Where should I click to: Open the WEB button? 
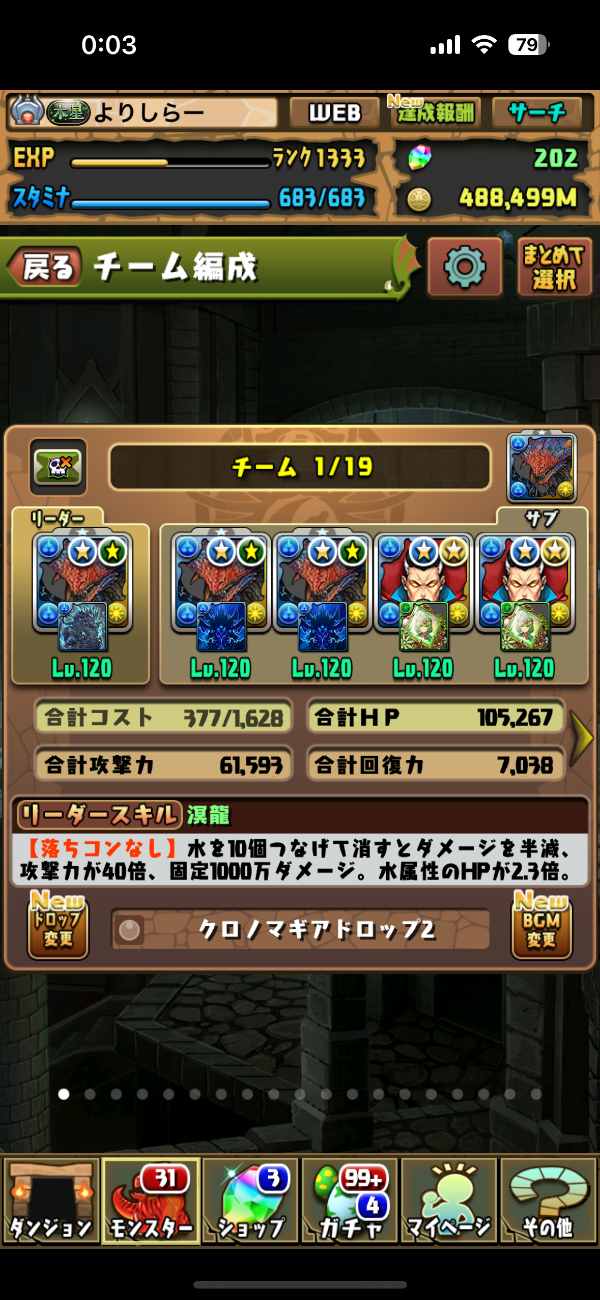point(334,112)
